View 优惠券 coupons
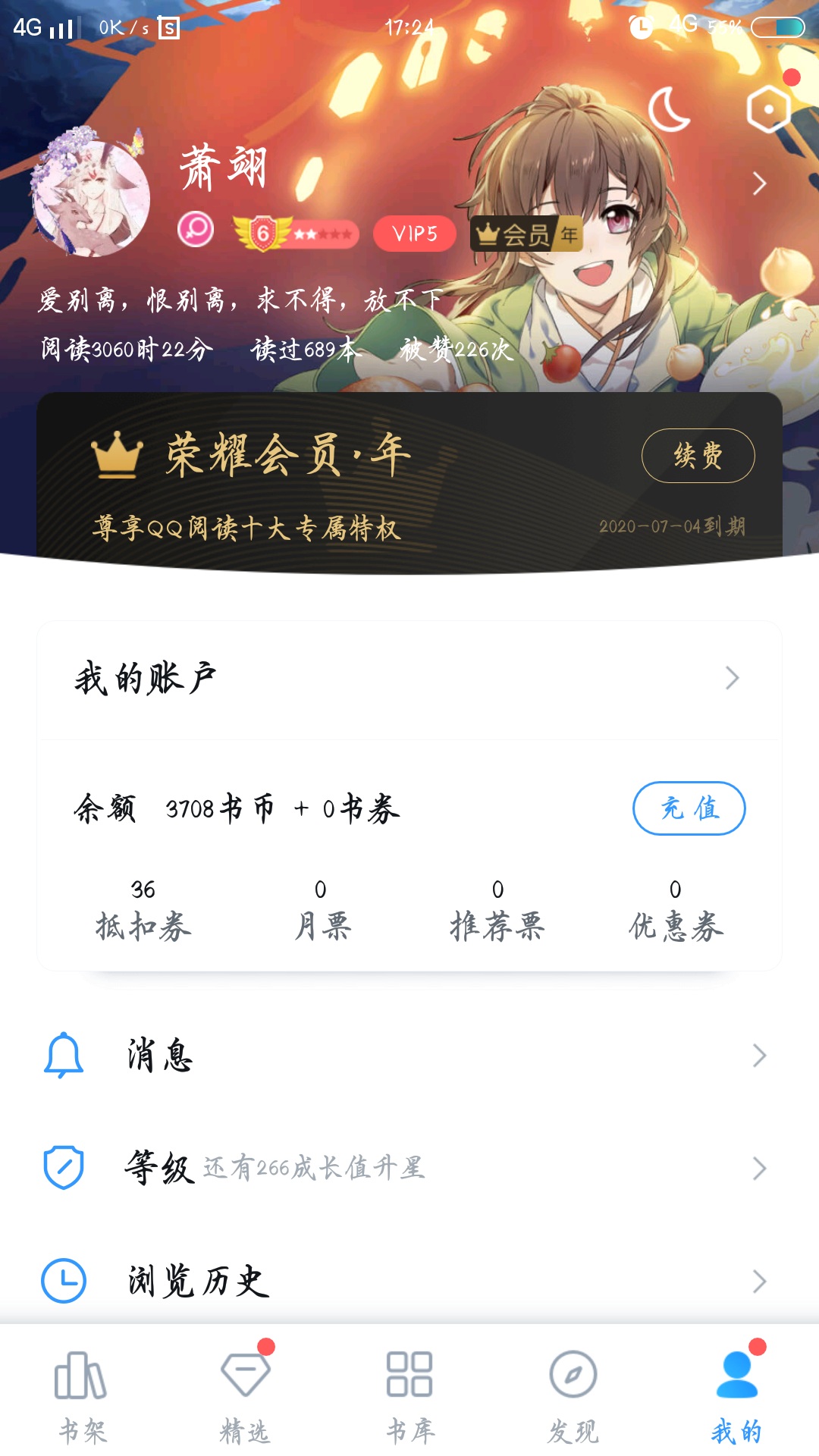The width and height of the screenshot is (819, 1456). [x=676, y=911]
